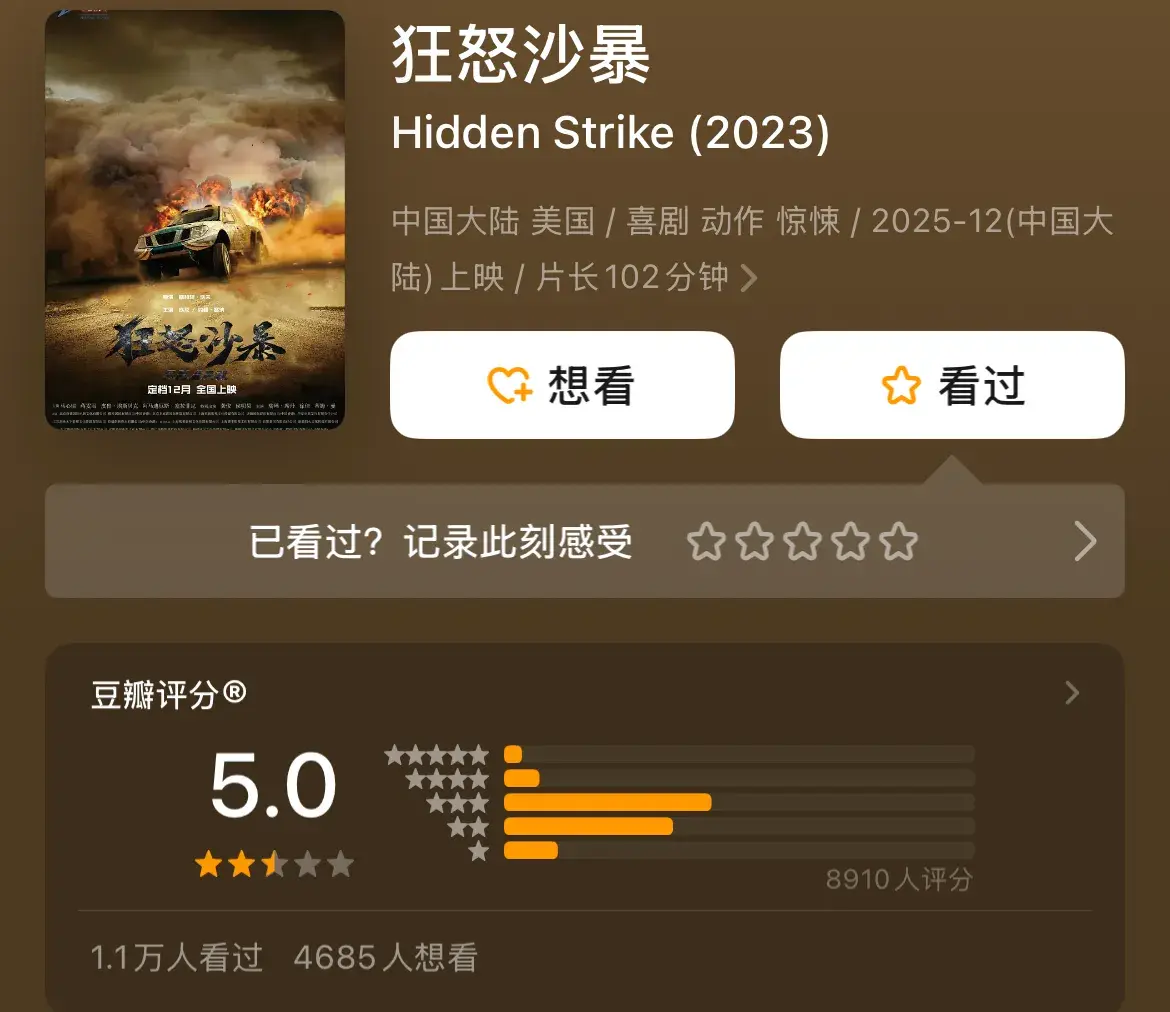
Task: Open the 已看过 record-your-feelings row
Action: click(x=1085, y=542)
